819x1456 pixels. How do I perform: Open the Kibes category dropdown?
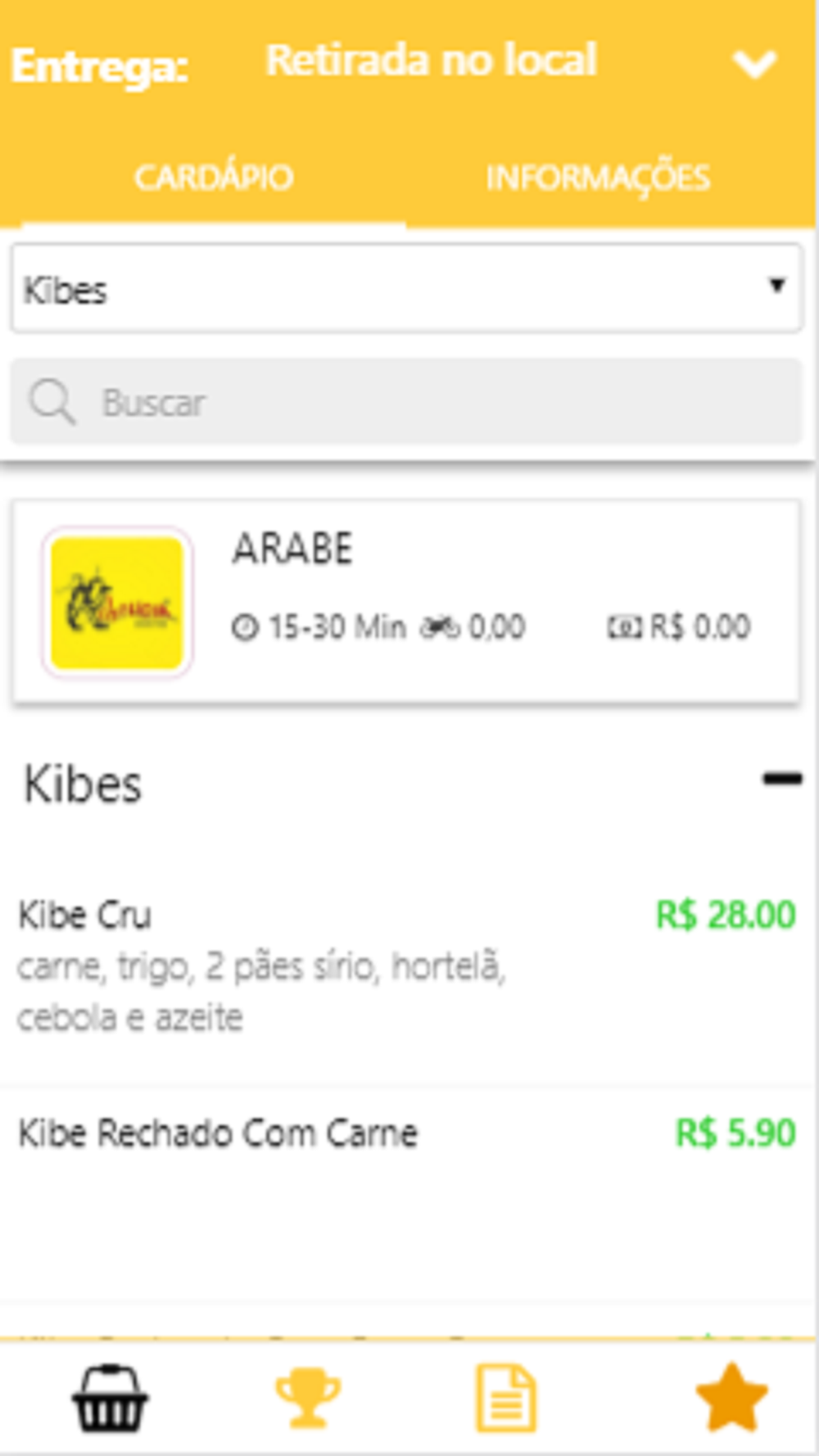click(x=406, y=288)
